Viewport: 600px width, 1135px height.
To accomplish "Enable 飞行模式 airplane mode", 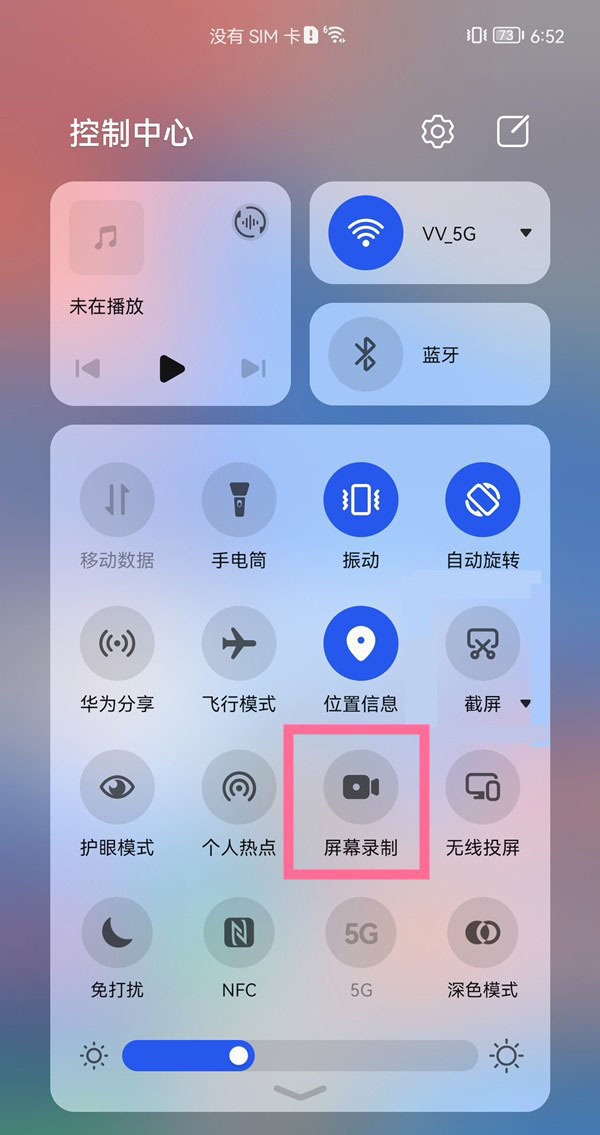I will [x=239, y=643].
